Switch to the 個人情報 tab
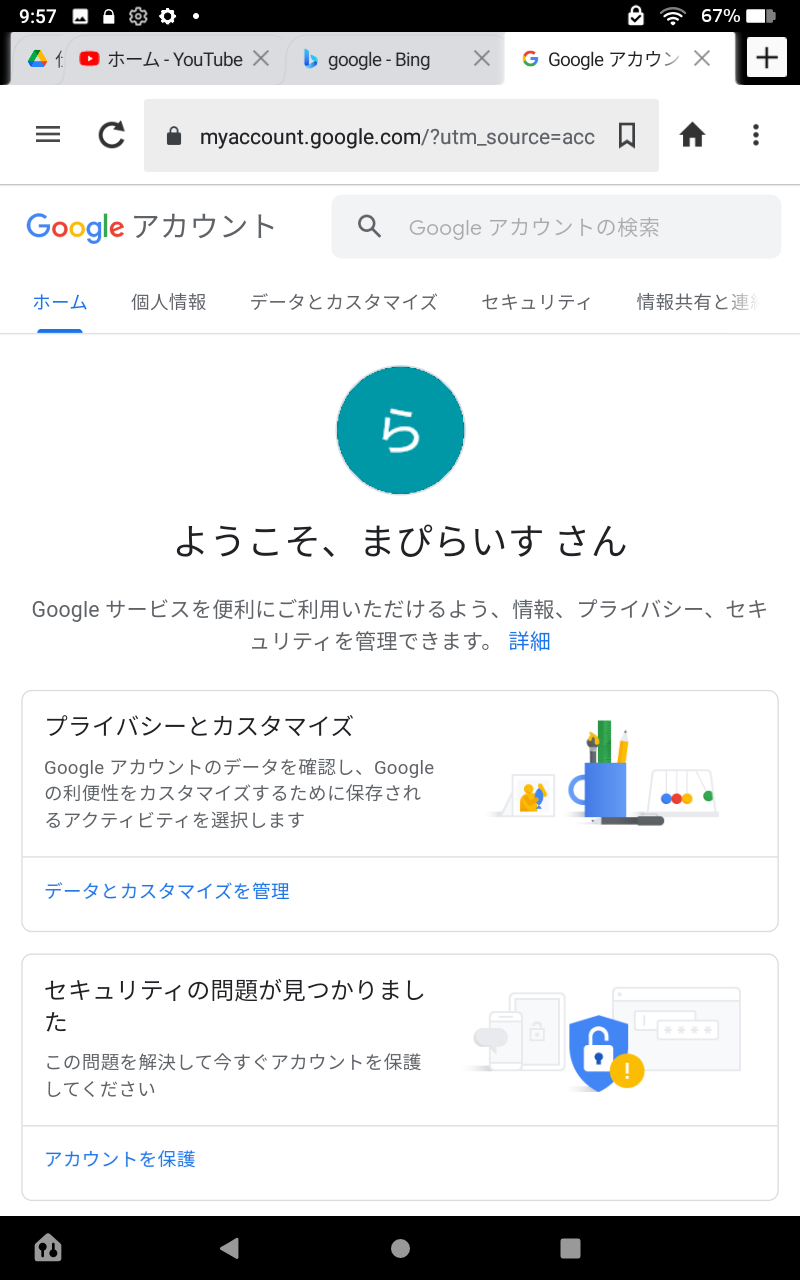 click(x=168, y=302)
